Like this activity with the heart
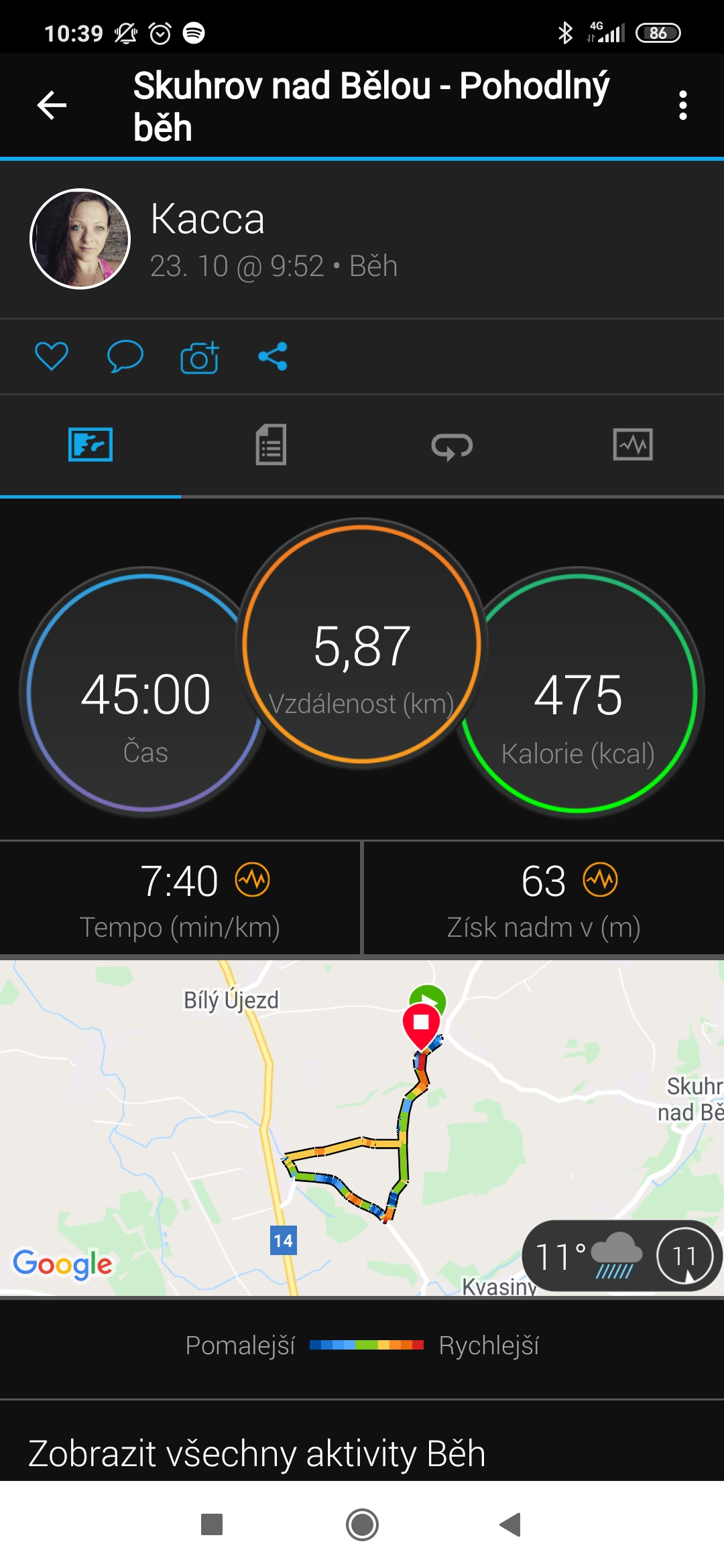This screenshot has height=1568, width=724. click(52, 356)
